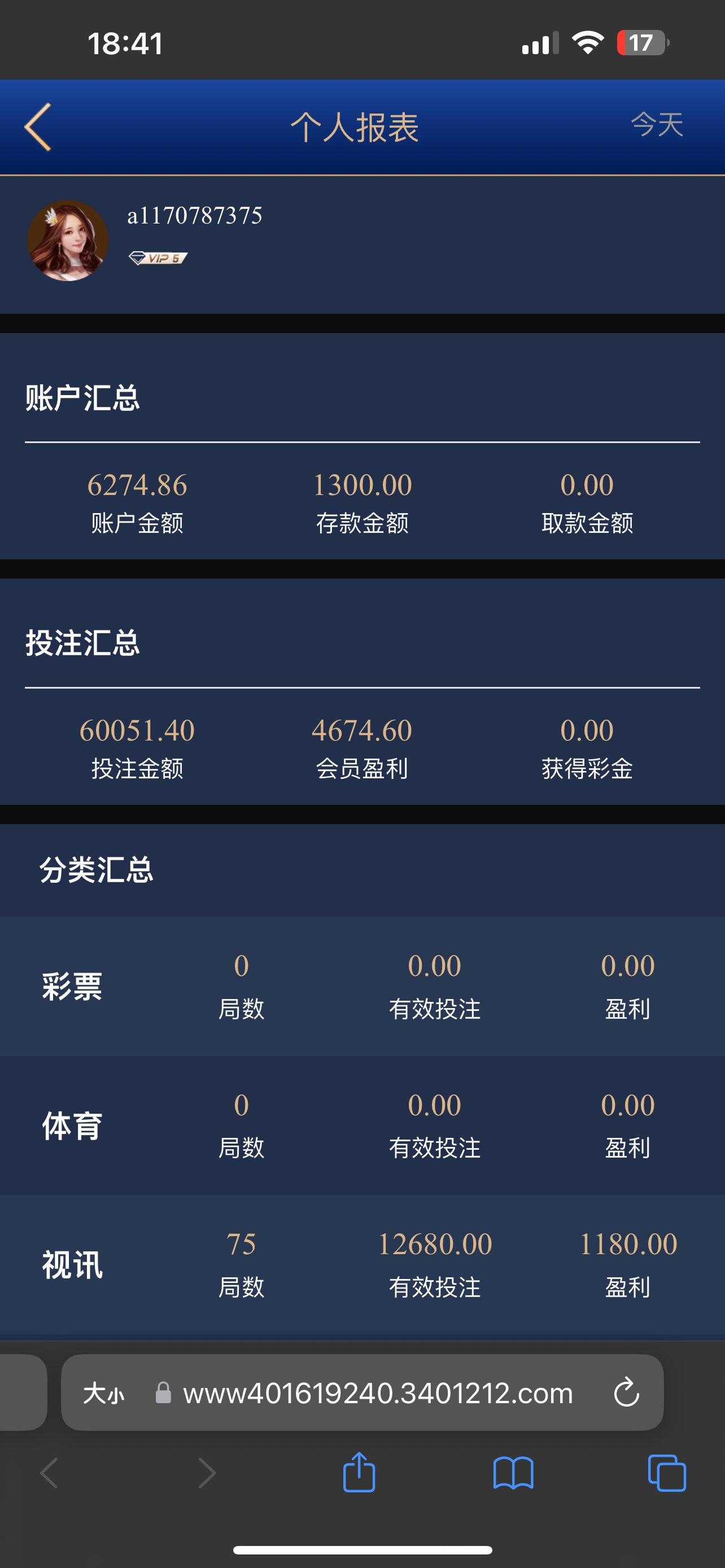This screenshot has height=1568, width=725.
Task: Open the 今天 date filter
Action: 656,125
